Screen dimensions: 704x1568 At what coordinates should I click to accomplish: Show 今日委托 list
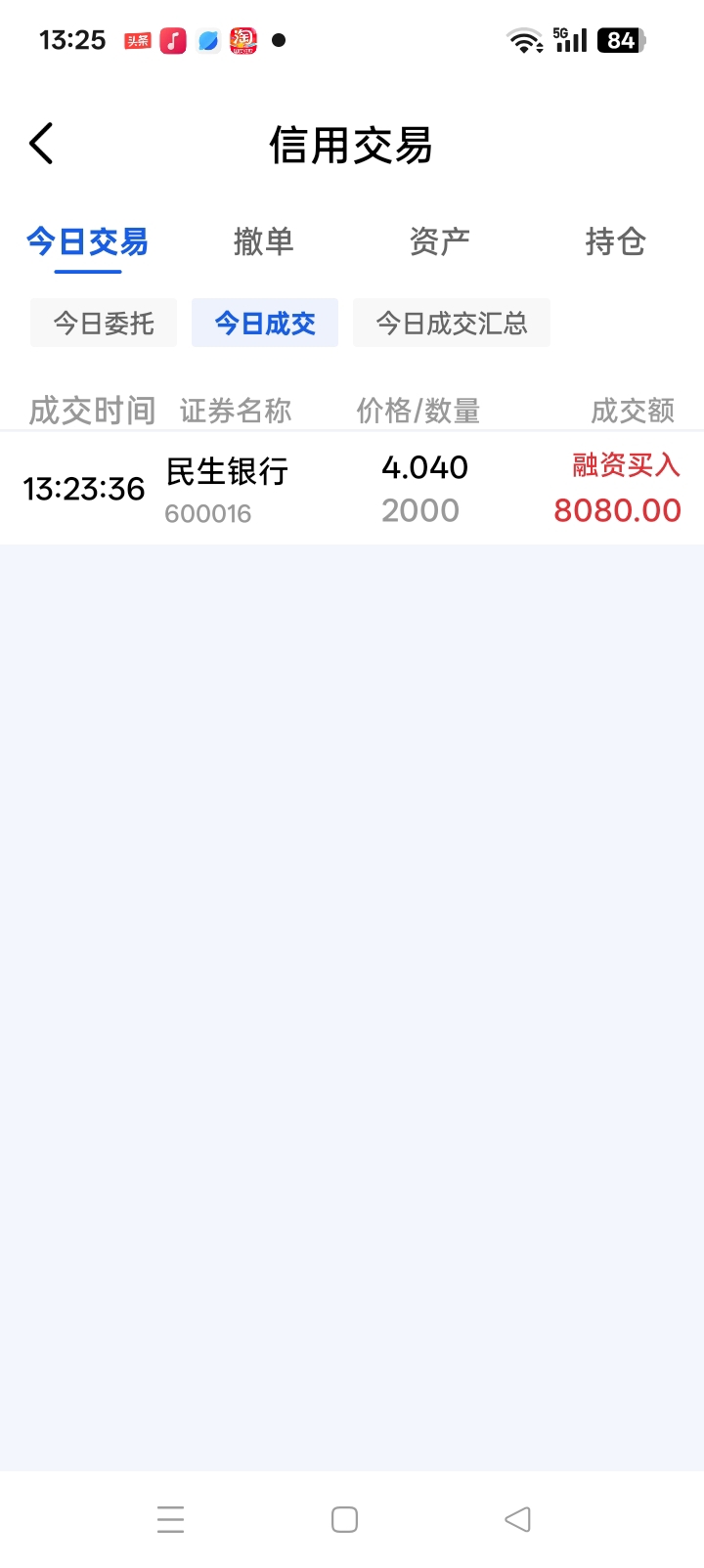tap(104, 323)
